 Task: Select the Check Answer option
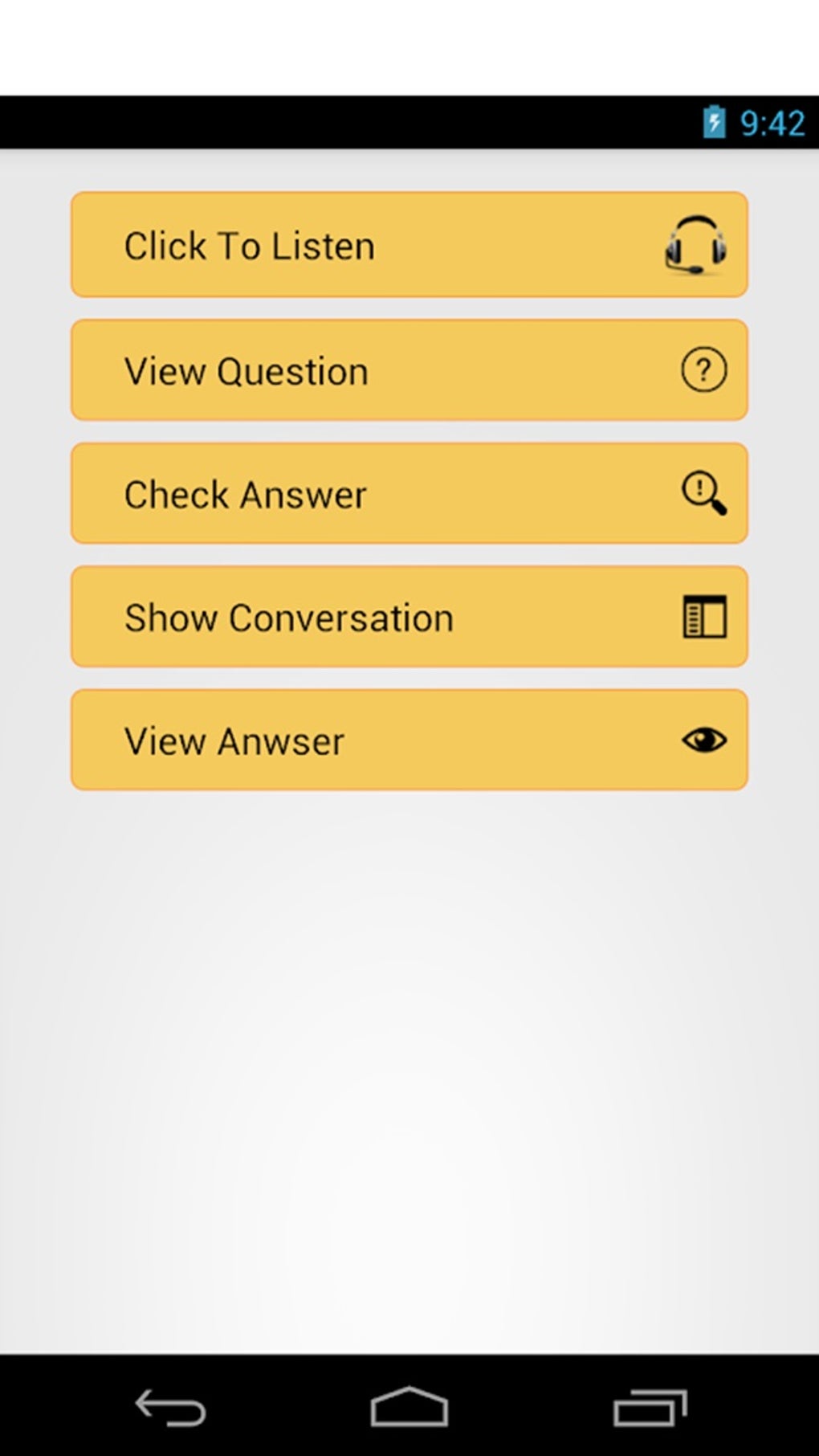[x=409, y=493]
